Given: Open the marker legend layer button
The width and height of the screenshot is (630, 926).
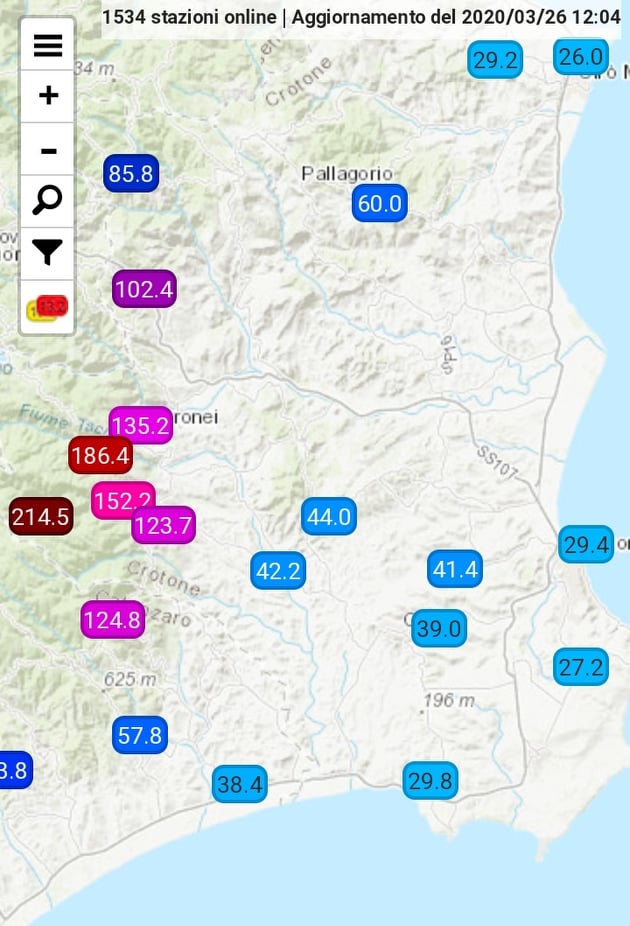Looking at the screenshot, I should coord(47,307).
